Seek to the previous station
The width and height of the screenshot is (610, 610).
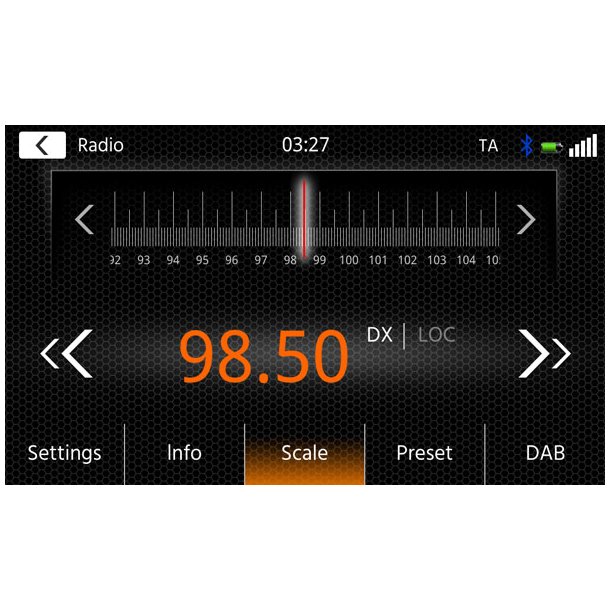click(x=68, y=354)
